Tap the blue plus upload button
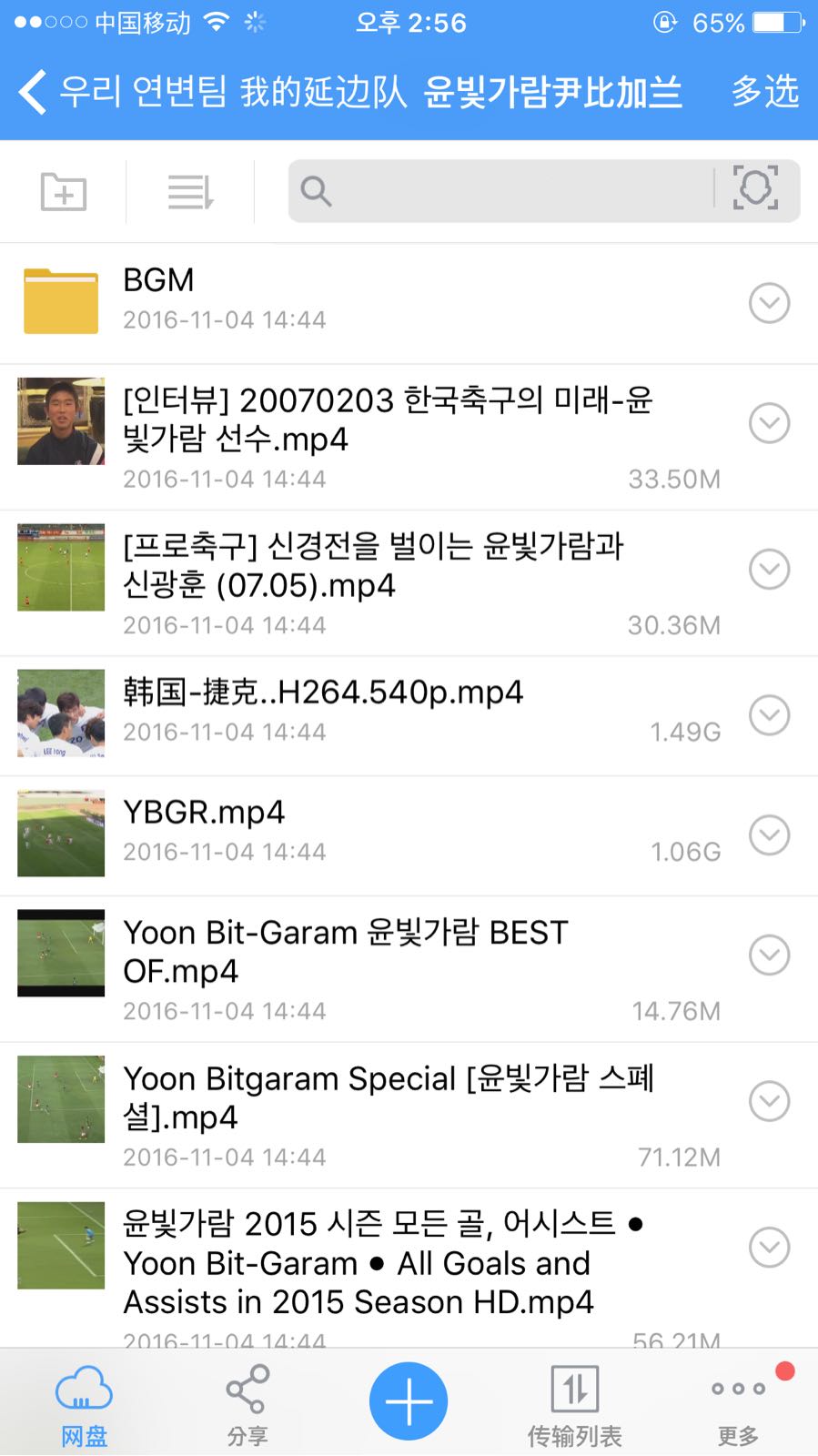Viewport: 818px width, 1456px height. [x=409, y=1401]
